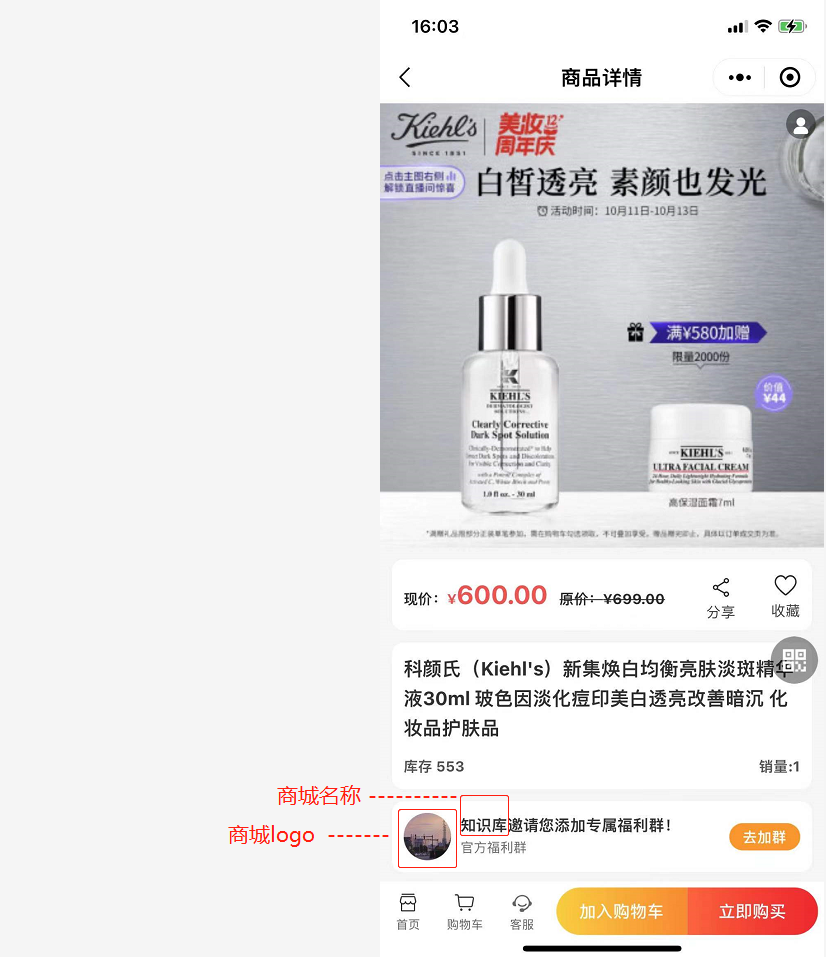Open the profile avatar icon
This screenshot has height=957, width=826.
click(x=800, y=124)
